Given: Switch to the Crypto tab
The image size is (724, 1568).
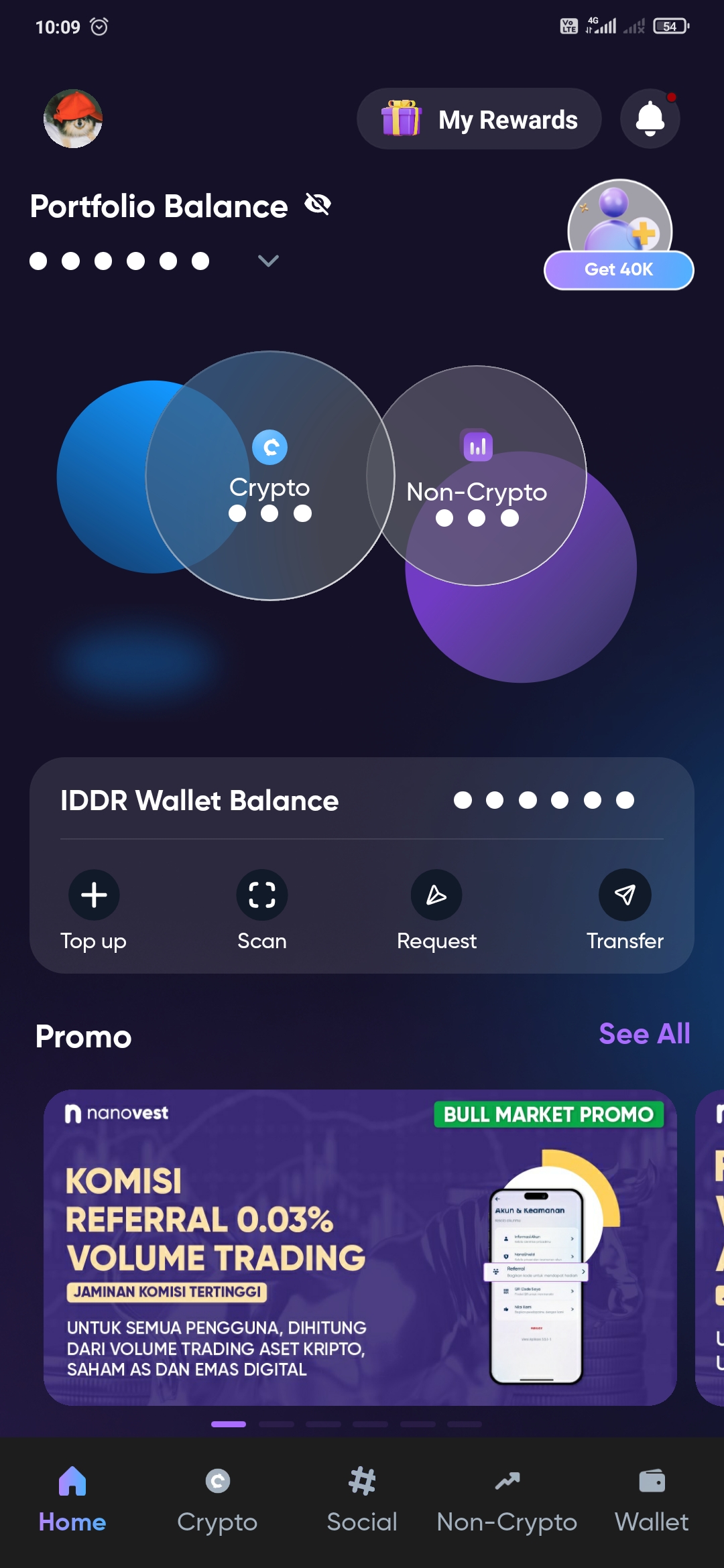Looking at the screenshot, I should pyautogui.click(x=217, y=1498).
